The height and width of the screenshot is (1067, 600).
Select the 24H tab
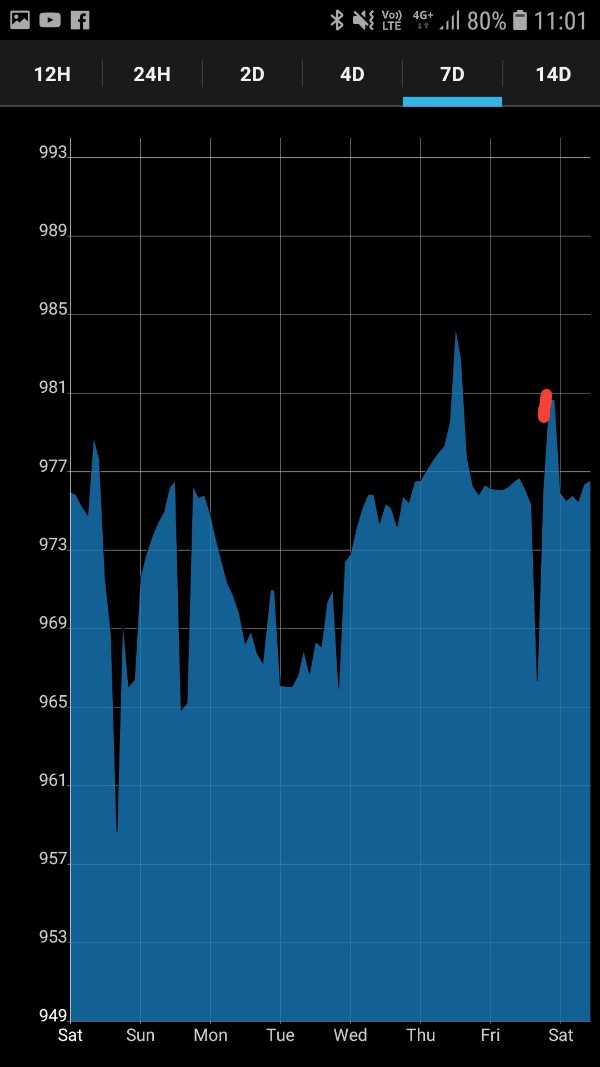pyautogui.click(x=152, y=73)
